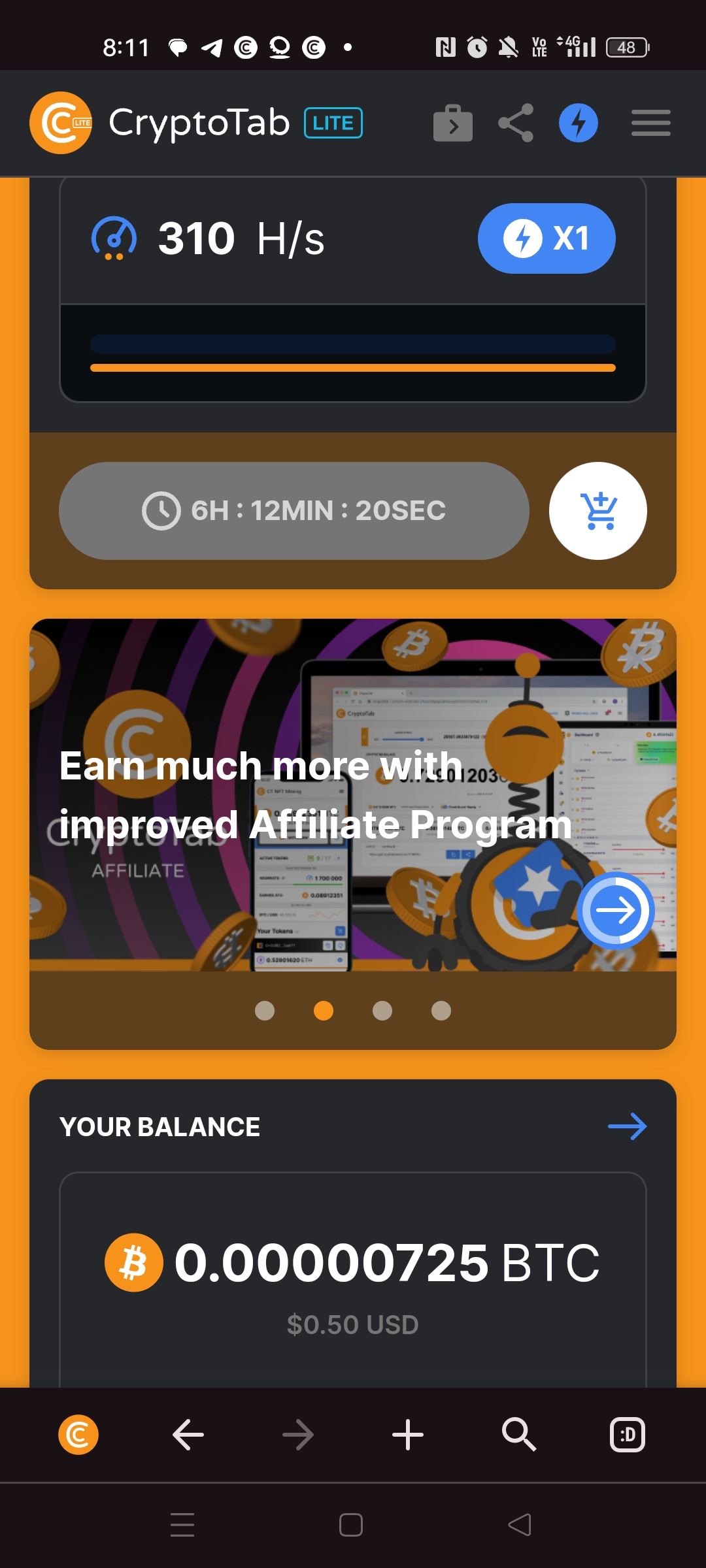The height and width of the screenshot is (1568, 706).
Task: Go back using browser back arrow
Action: click(x=188, y=1435)
